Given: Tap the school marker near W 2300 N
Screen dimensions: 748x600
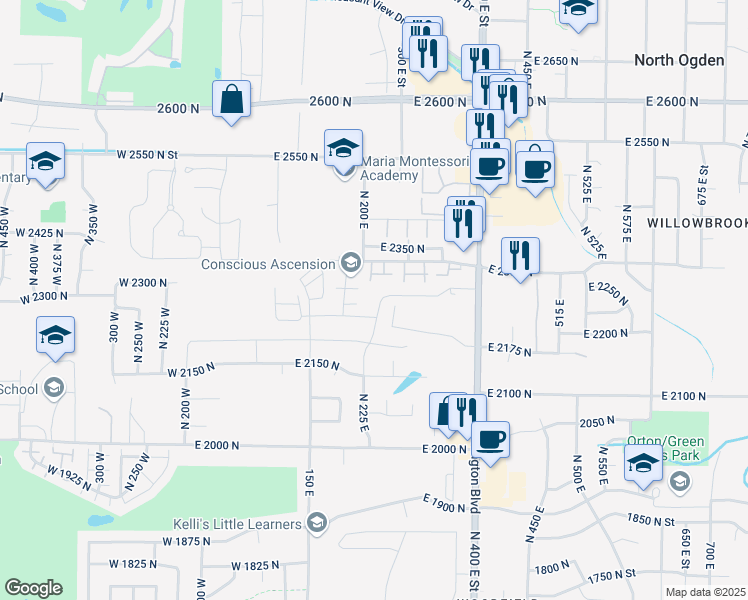Looking at the screenshot, I should [x=56, y=335].
